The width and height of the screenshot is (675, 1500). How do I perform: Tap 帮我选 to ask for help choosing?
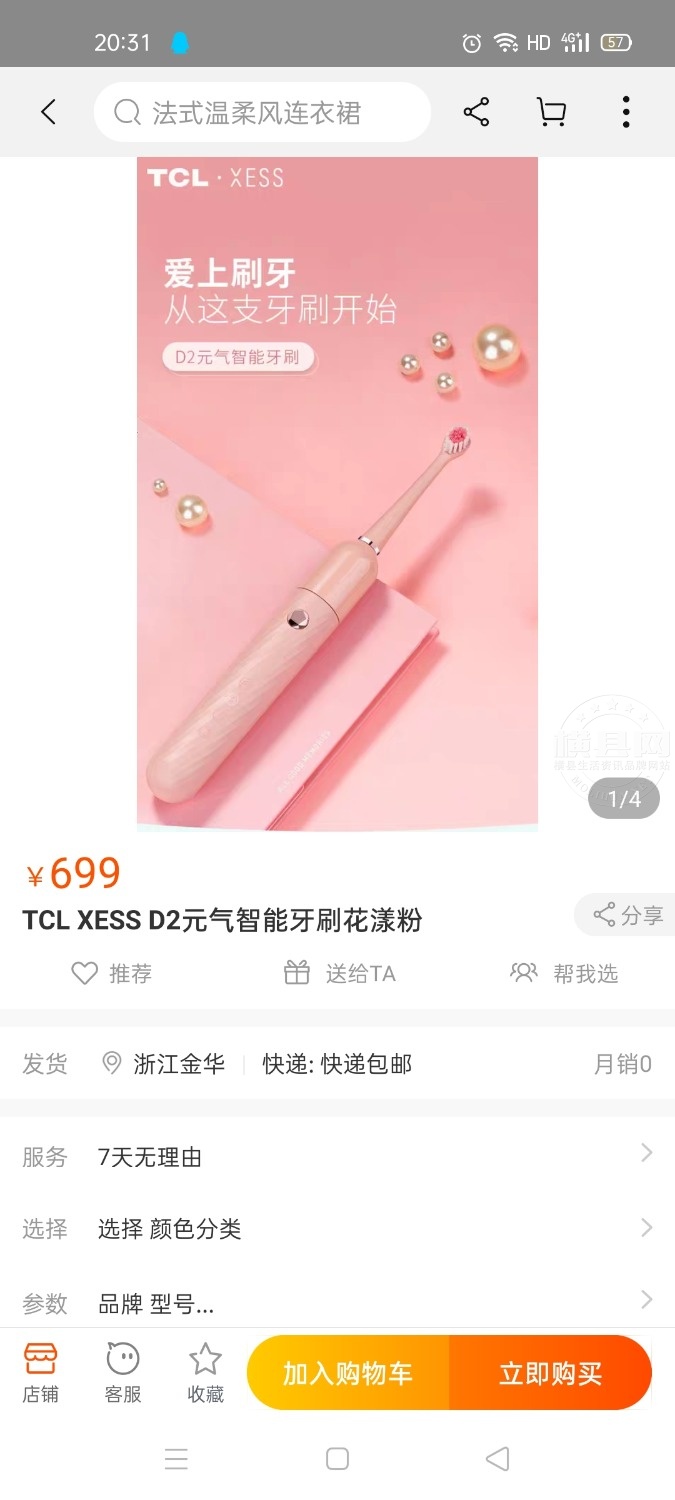565,973
